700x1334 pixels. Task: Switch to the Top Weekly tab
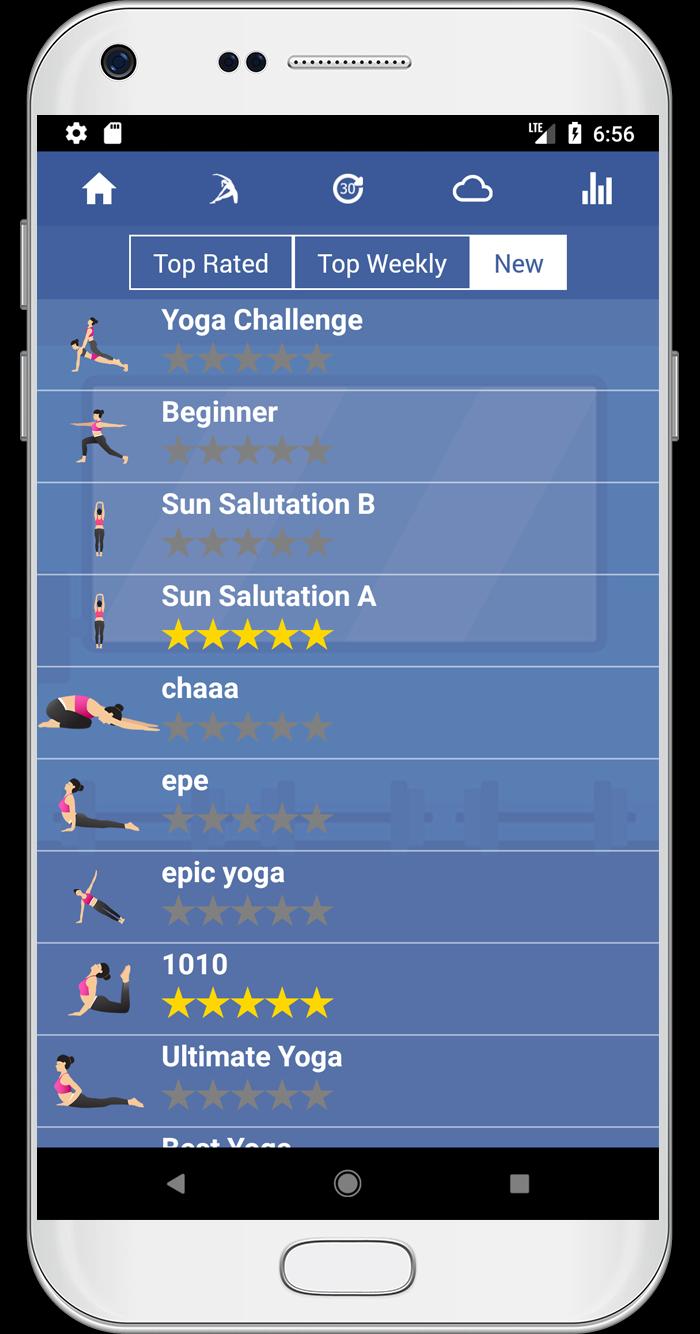click(x=381, y=263)
